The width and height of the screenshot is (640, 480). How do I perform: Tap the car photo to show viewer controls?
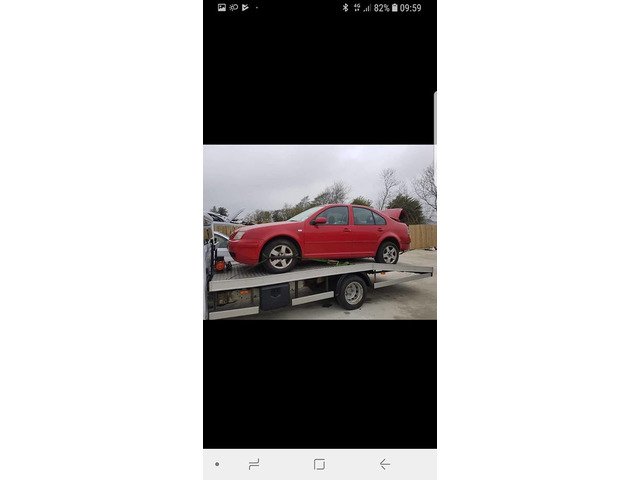319,232
